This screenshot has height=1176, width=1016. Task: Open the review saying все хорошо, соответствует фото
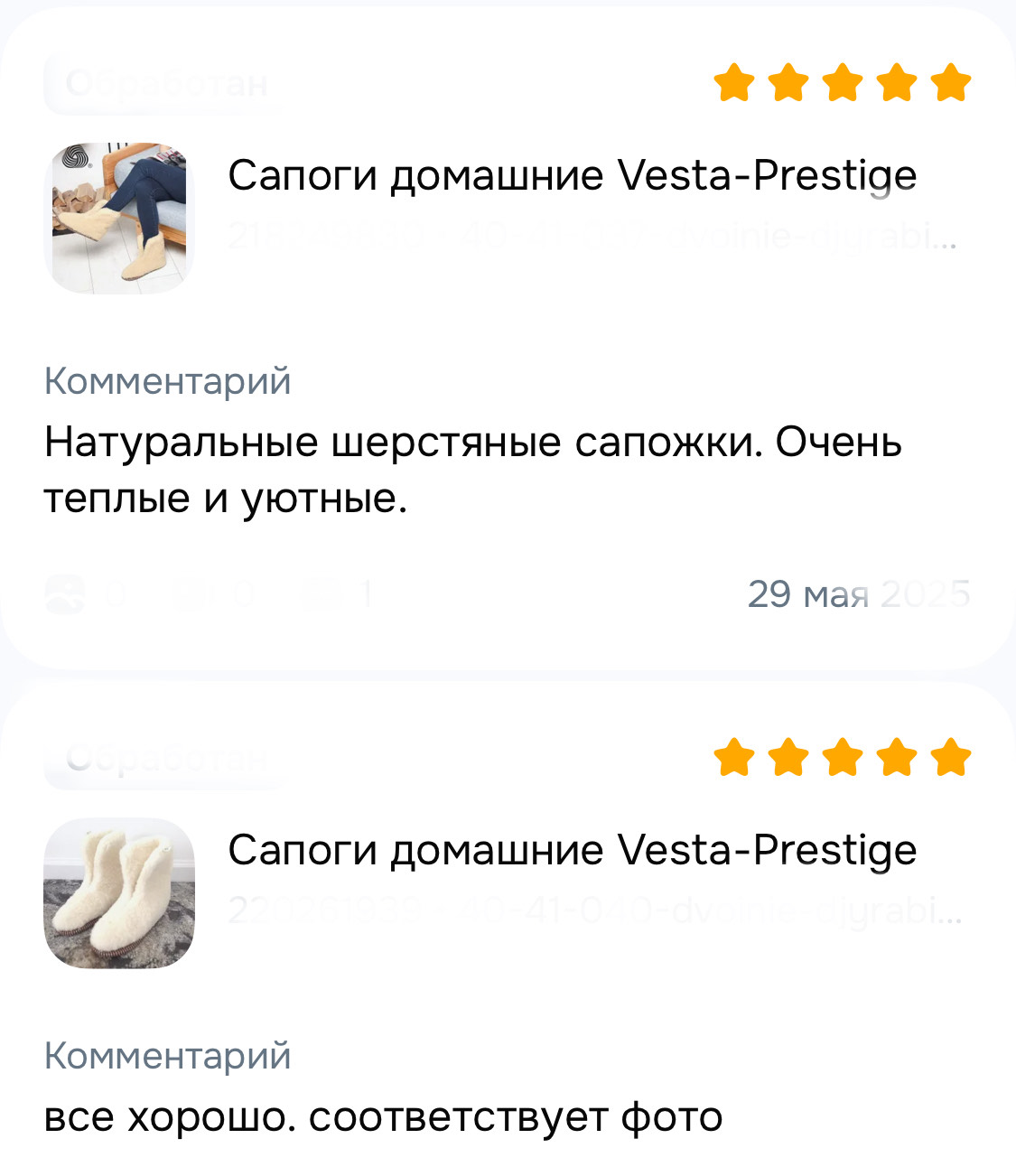point(384,1117)
